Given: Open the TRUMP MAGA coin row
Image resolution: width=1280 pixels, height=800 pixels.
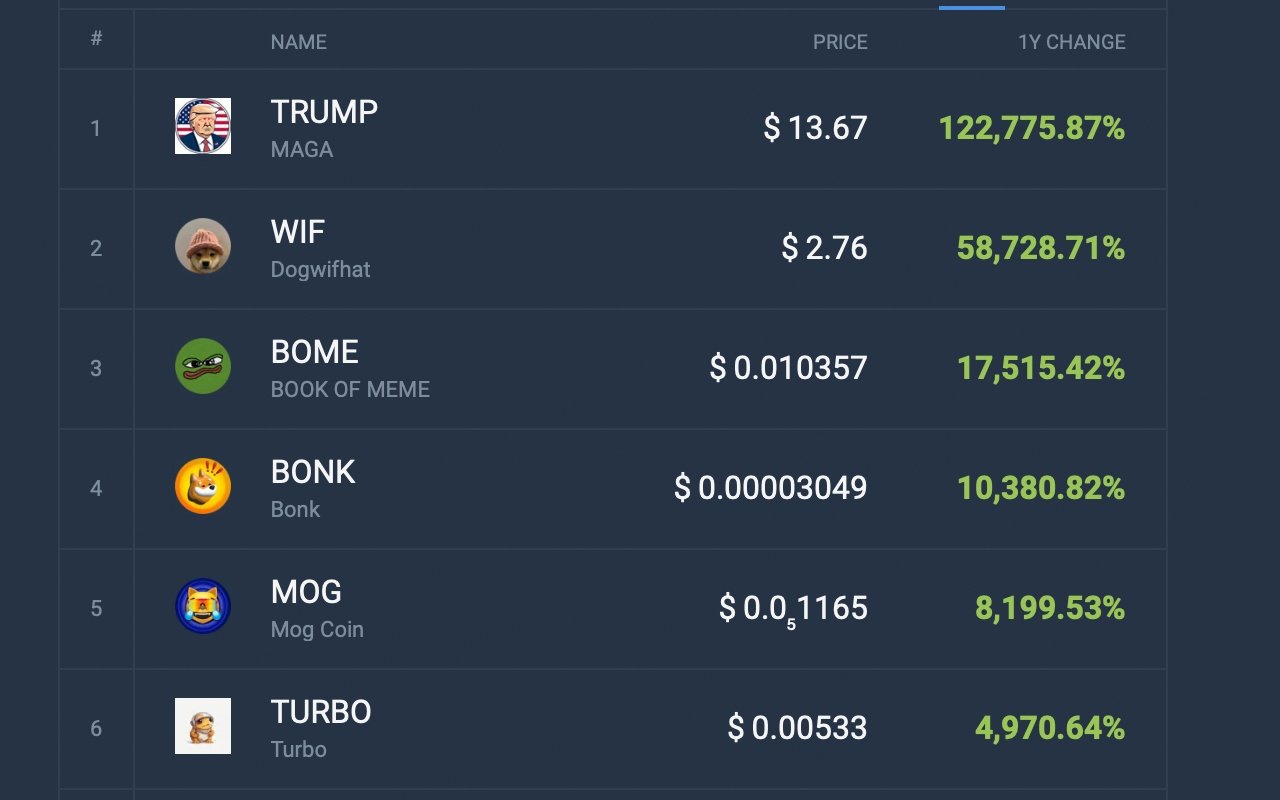Looking at the screenshot, I should (324, 112).
